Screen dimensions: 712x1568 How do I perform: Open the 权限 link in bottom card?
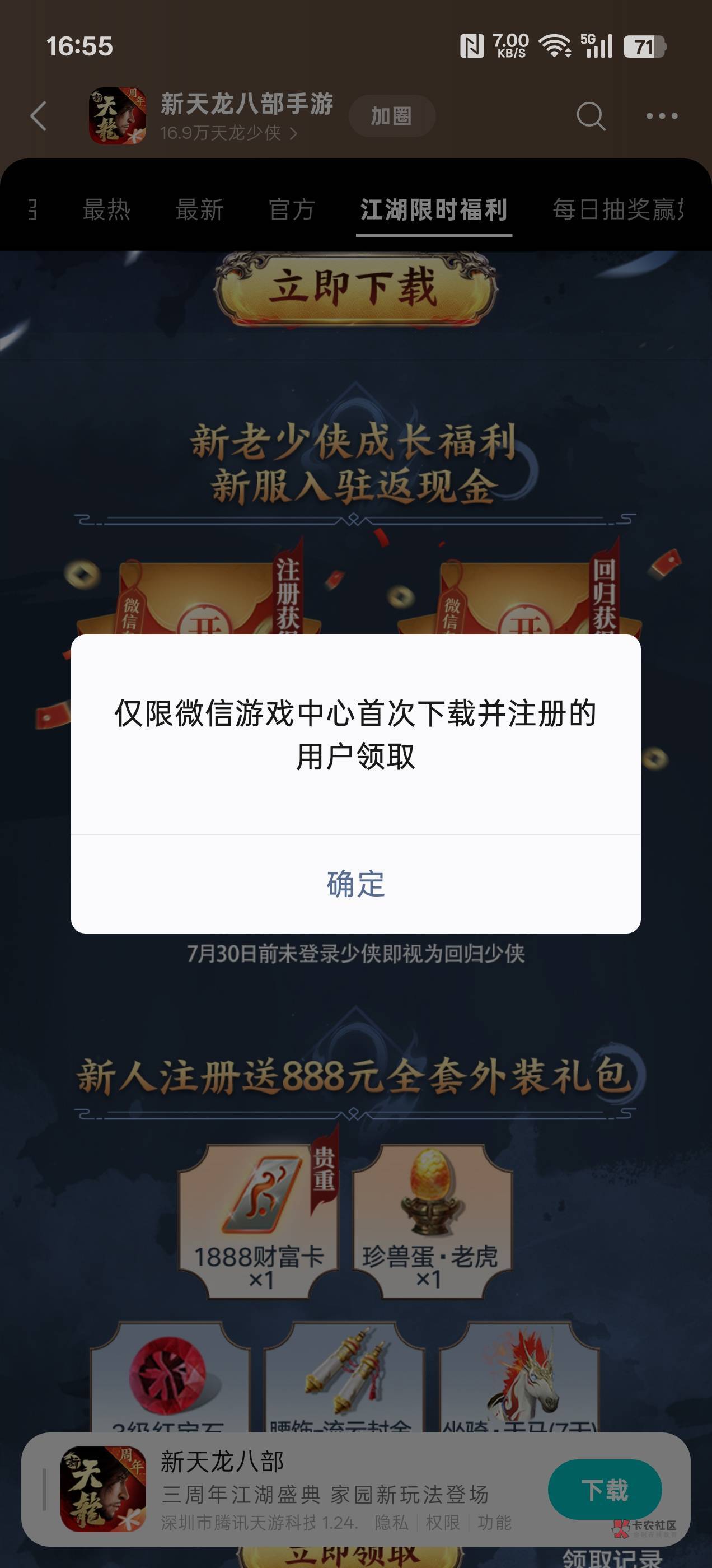click(442, 1522)
